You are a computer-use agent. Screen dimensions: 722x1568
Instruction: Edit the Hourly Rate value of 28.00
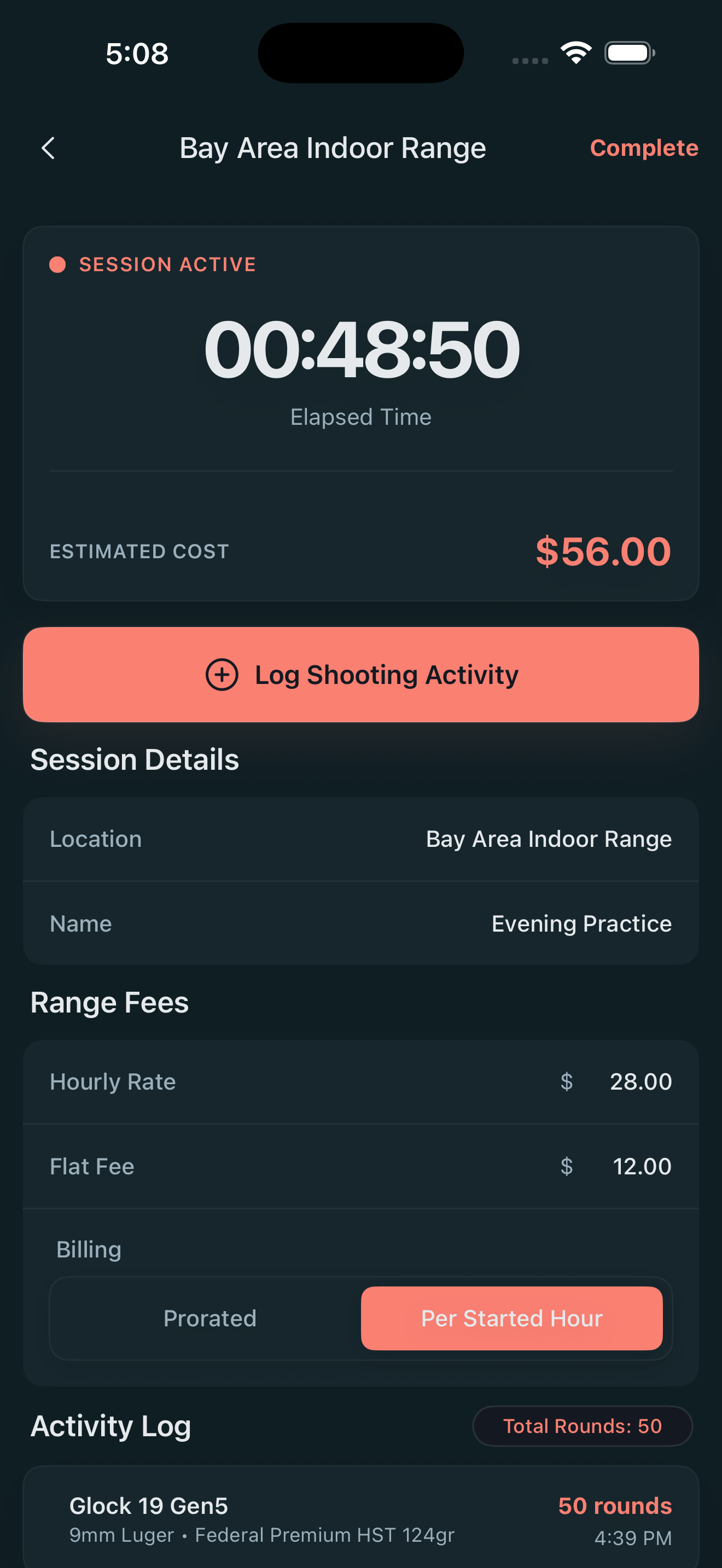click(639, 1081)
